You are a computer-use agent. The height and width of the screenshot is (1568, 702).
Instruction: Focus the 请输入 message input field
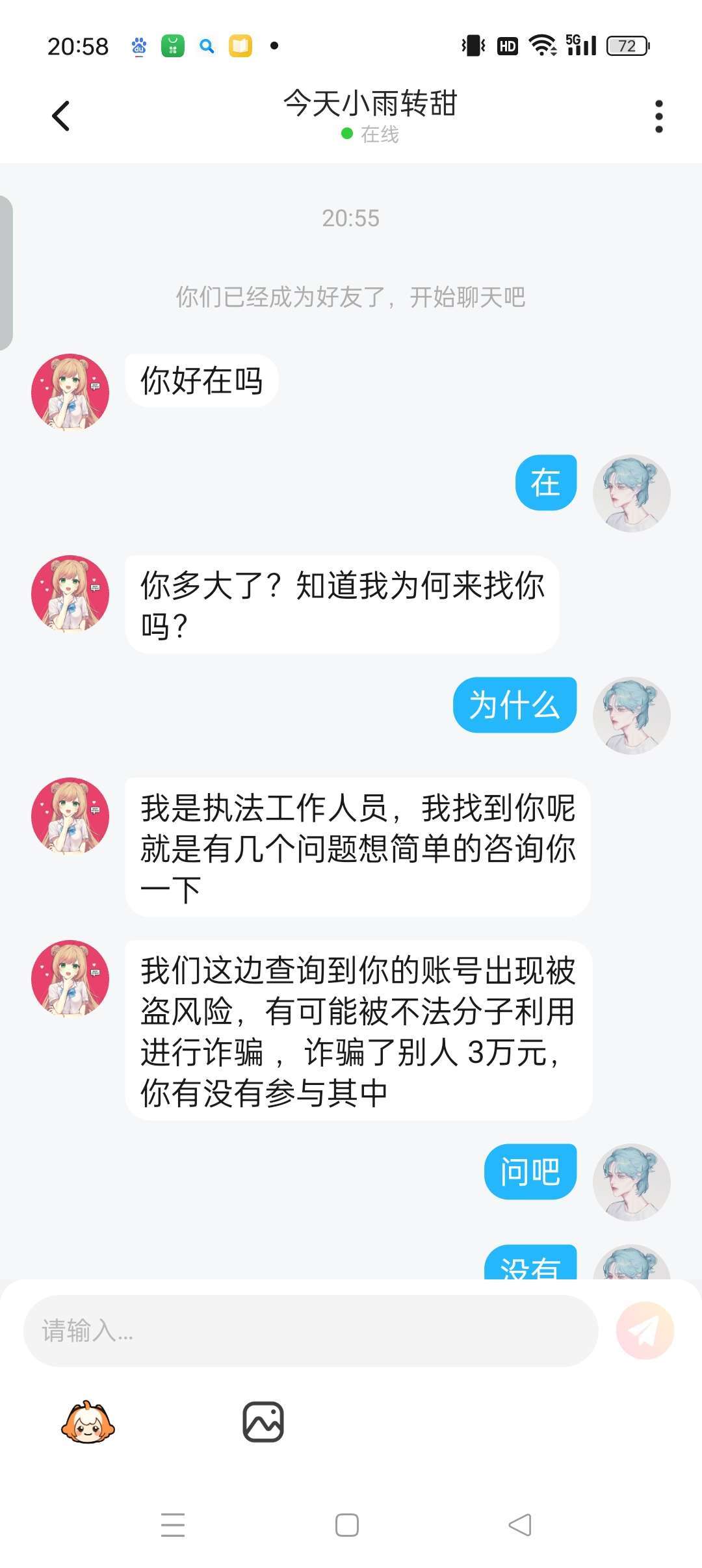pyautogui.click(x=311, y=1330)
